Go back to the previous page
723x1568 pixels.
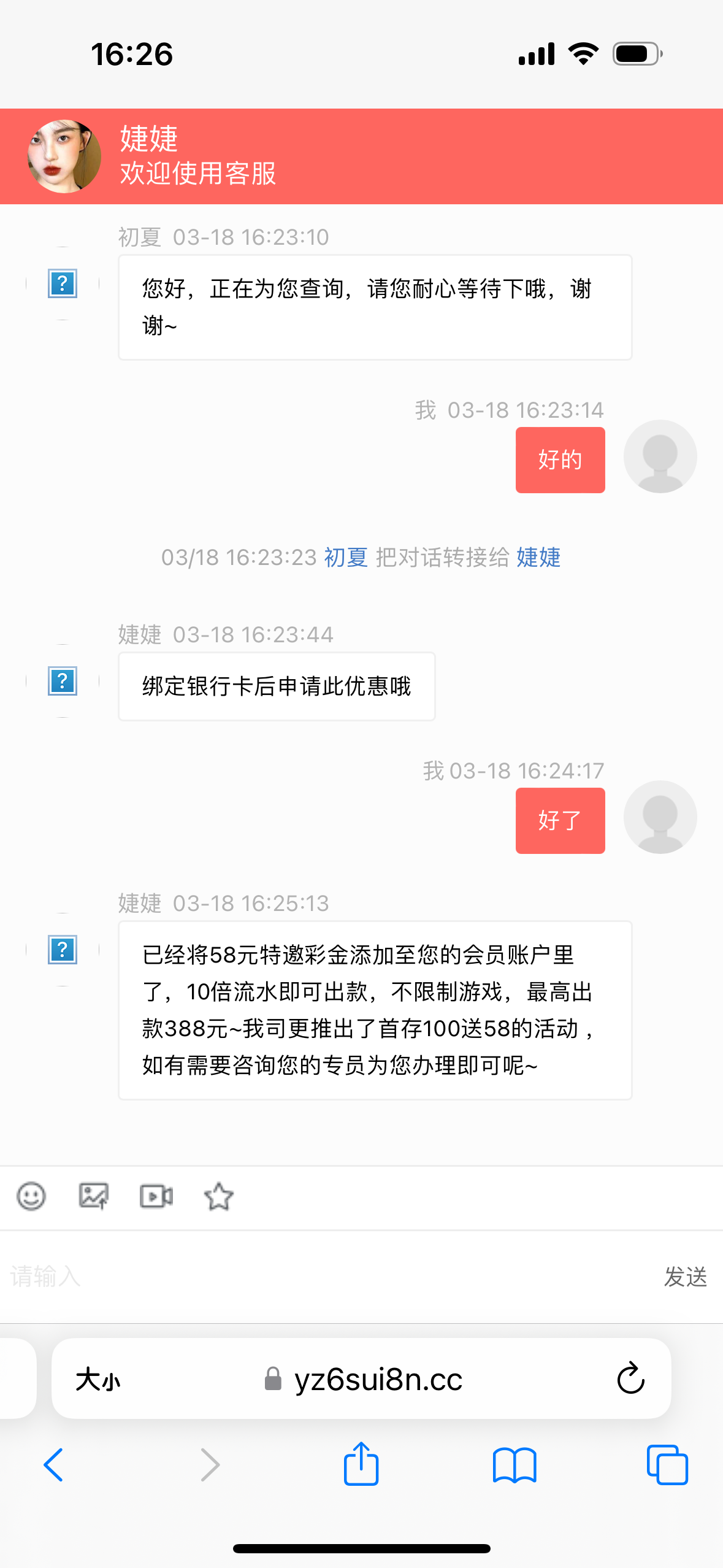click(x=54, y=1465)
